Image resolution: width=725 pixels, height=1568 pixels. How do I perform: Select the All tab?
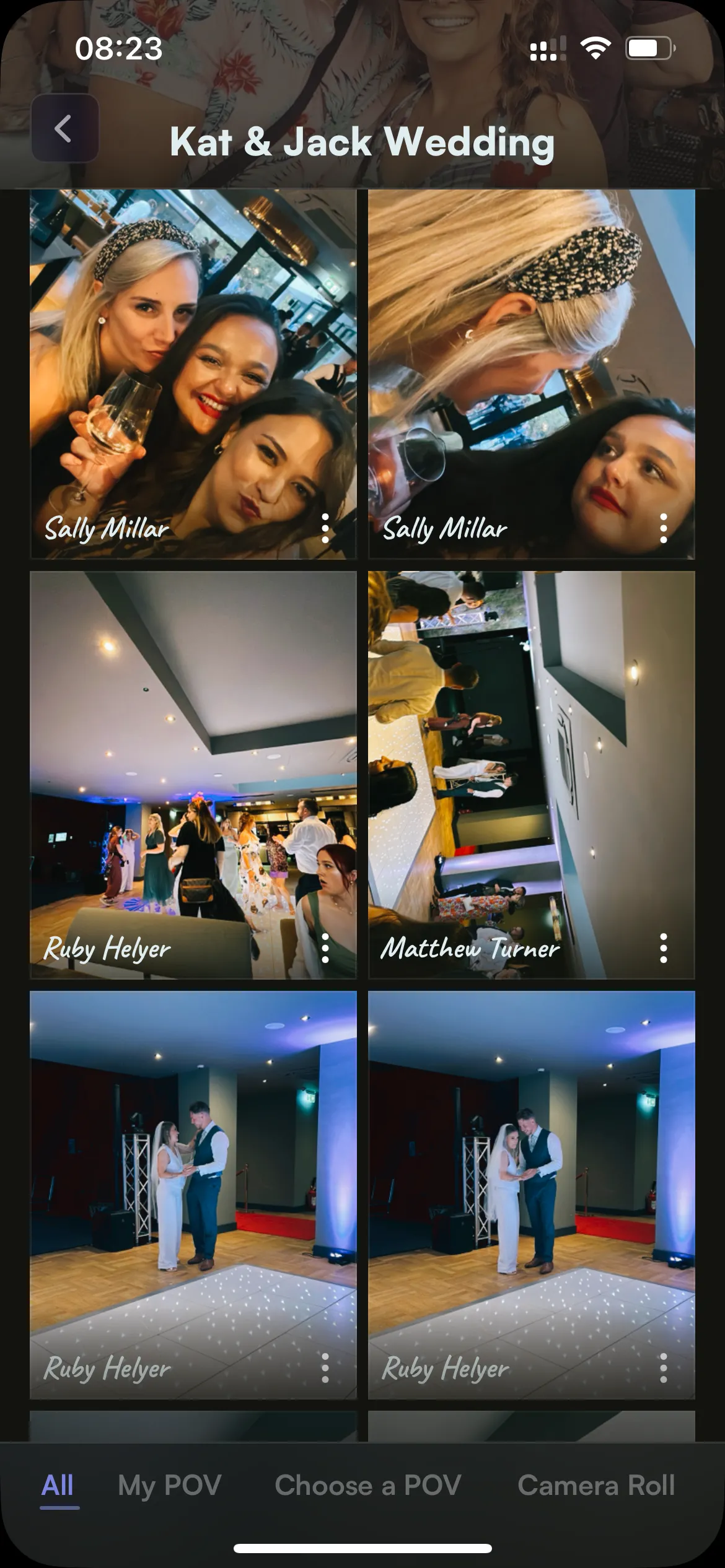click(58, 1486)
